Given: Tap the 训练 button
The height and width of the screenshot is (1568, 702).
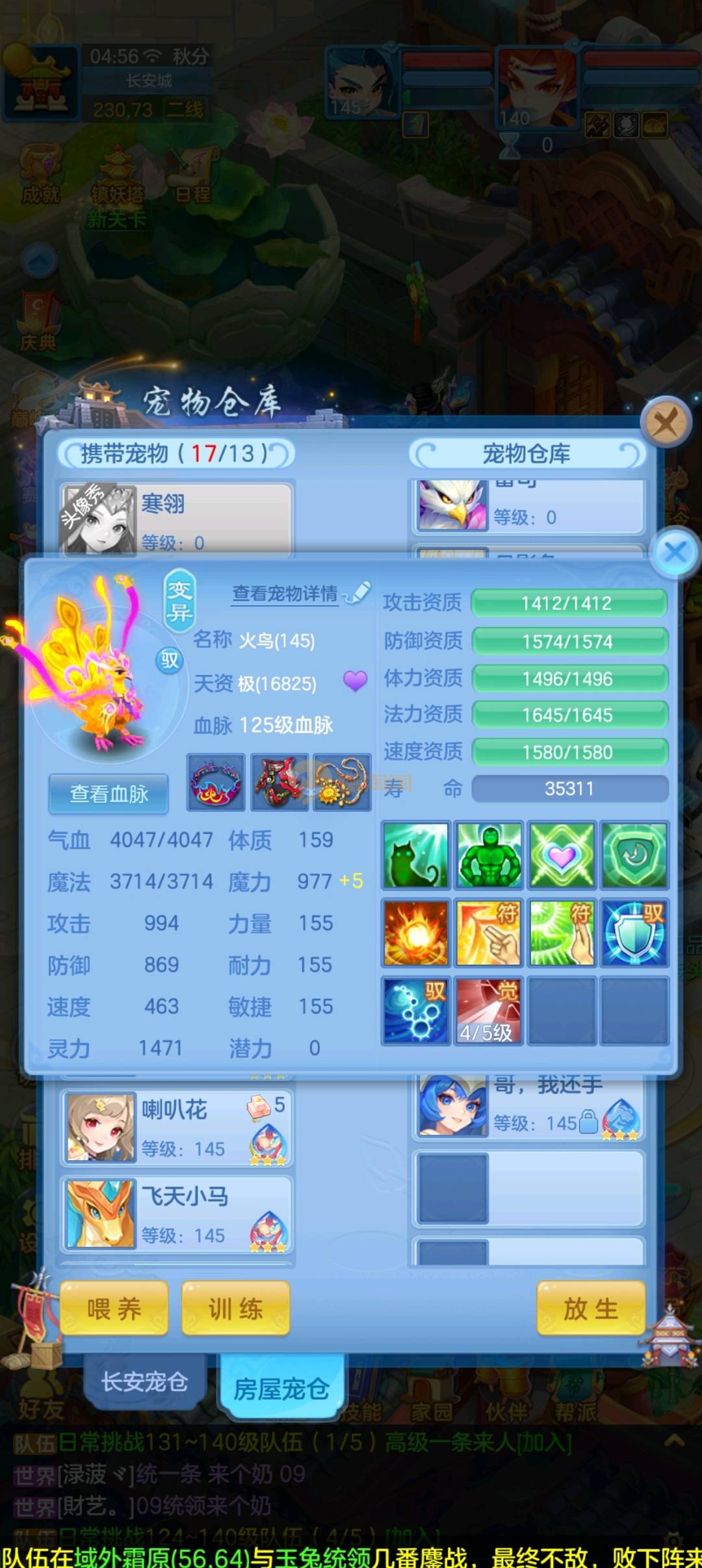Looking at the screenshot, I should click(x=235, y=1308).
